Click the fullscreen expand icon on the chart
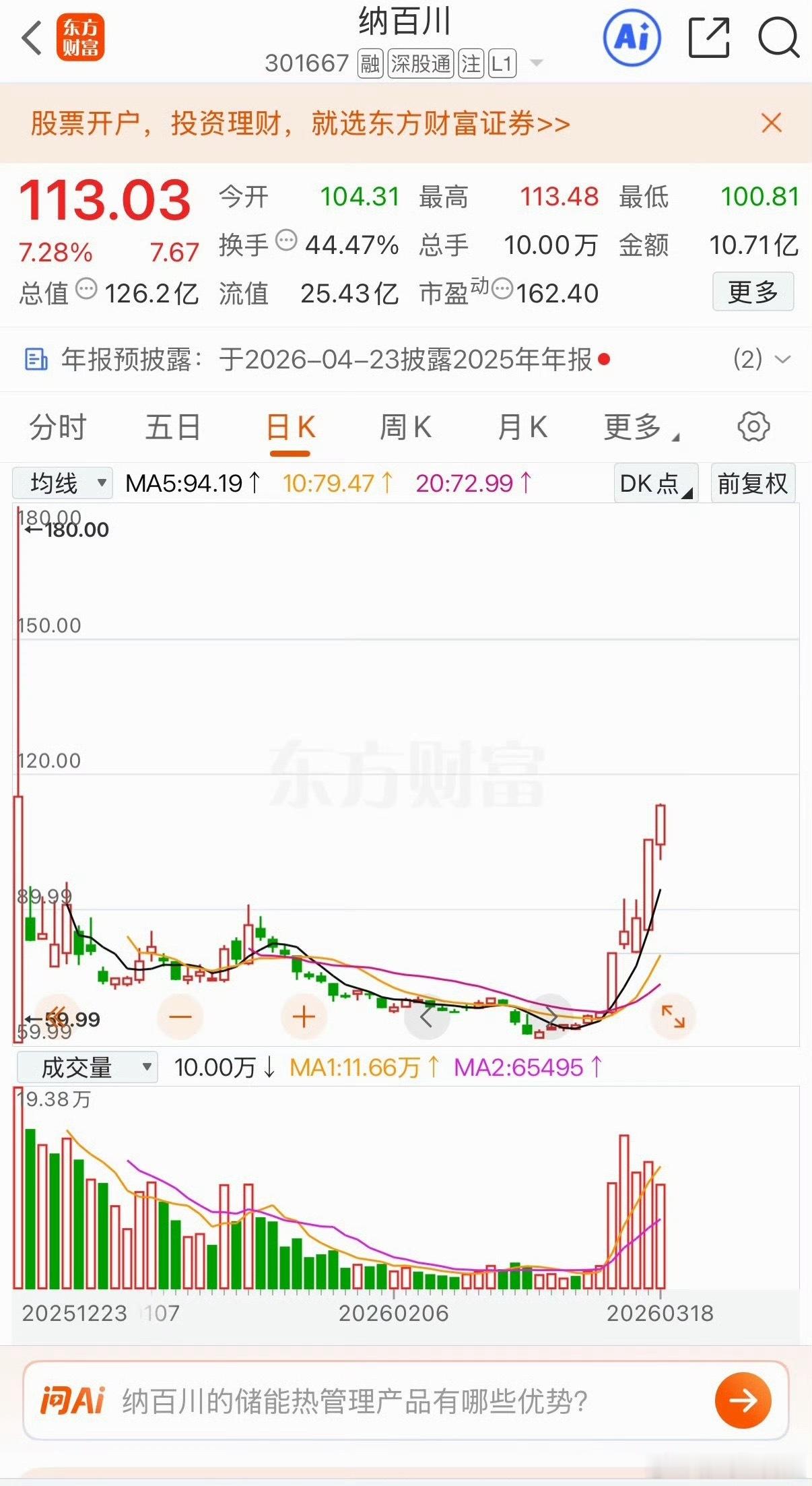The image size is (812, 1486). [x=674, y=1017]
